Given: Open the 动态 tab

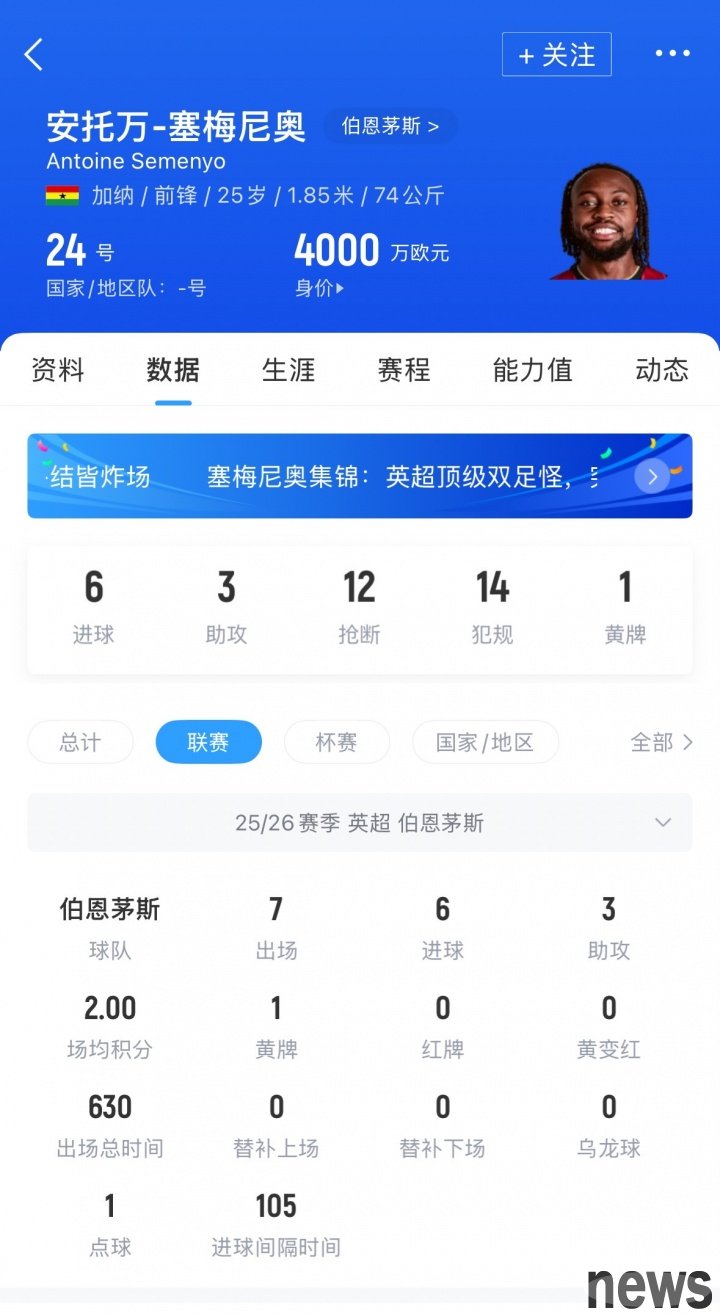Looking at the screenshot, I should (x=662, y=370).
